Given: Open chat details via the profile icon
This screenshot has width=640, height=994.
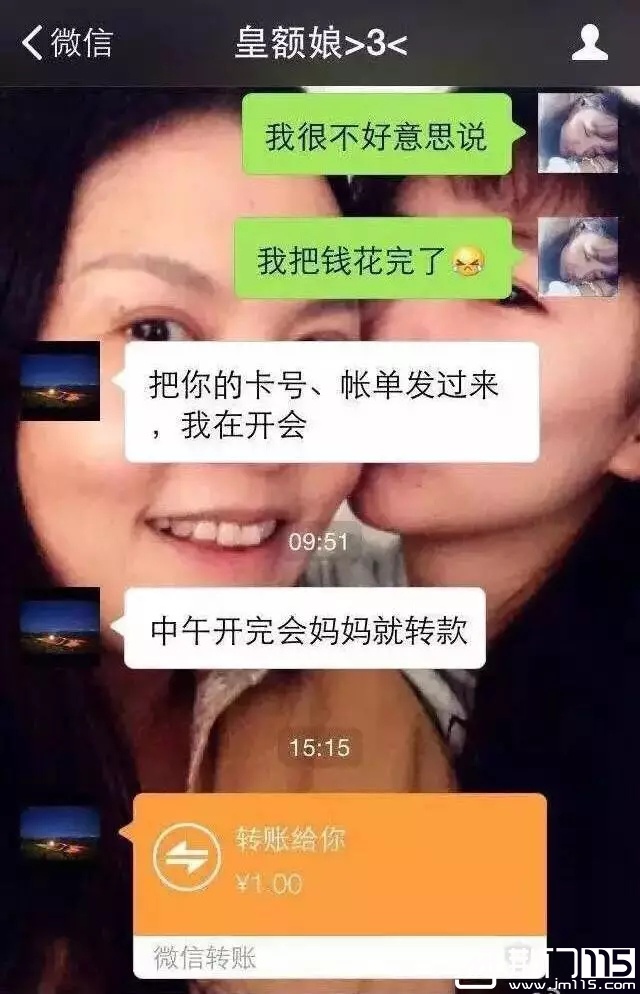Looking at the screenshot, I should pyautogui.click(x=589, y=42).
